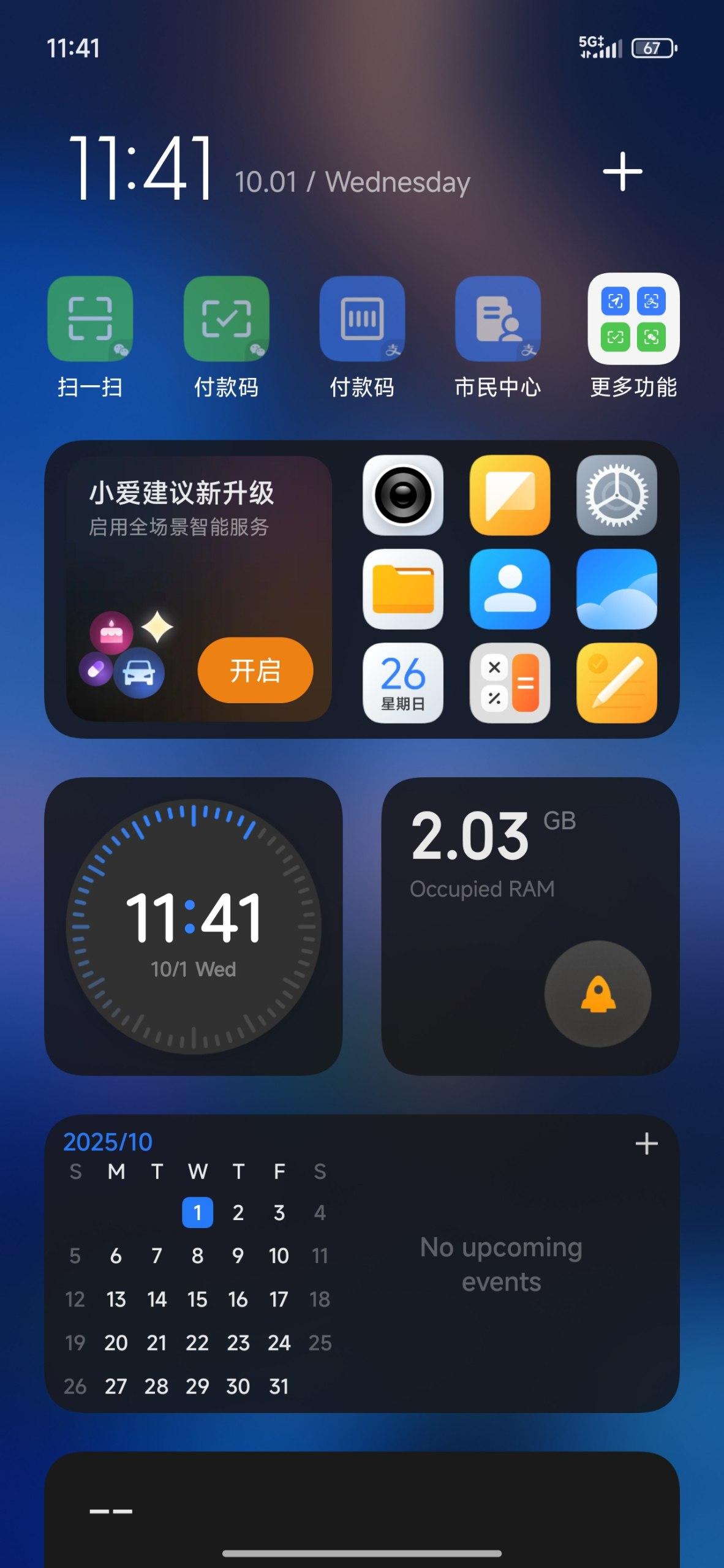Tap the orange 开启 button
Viewport: 724px width, 1568px height.
pos(255,670)
